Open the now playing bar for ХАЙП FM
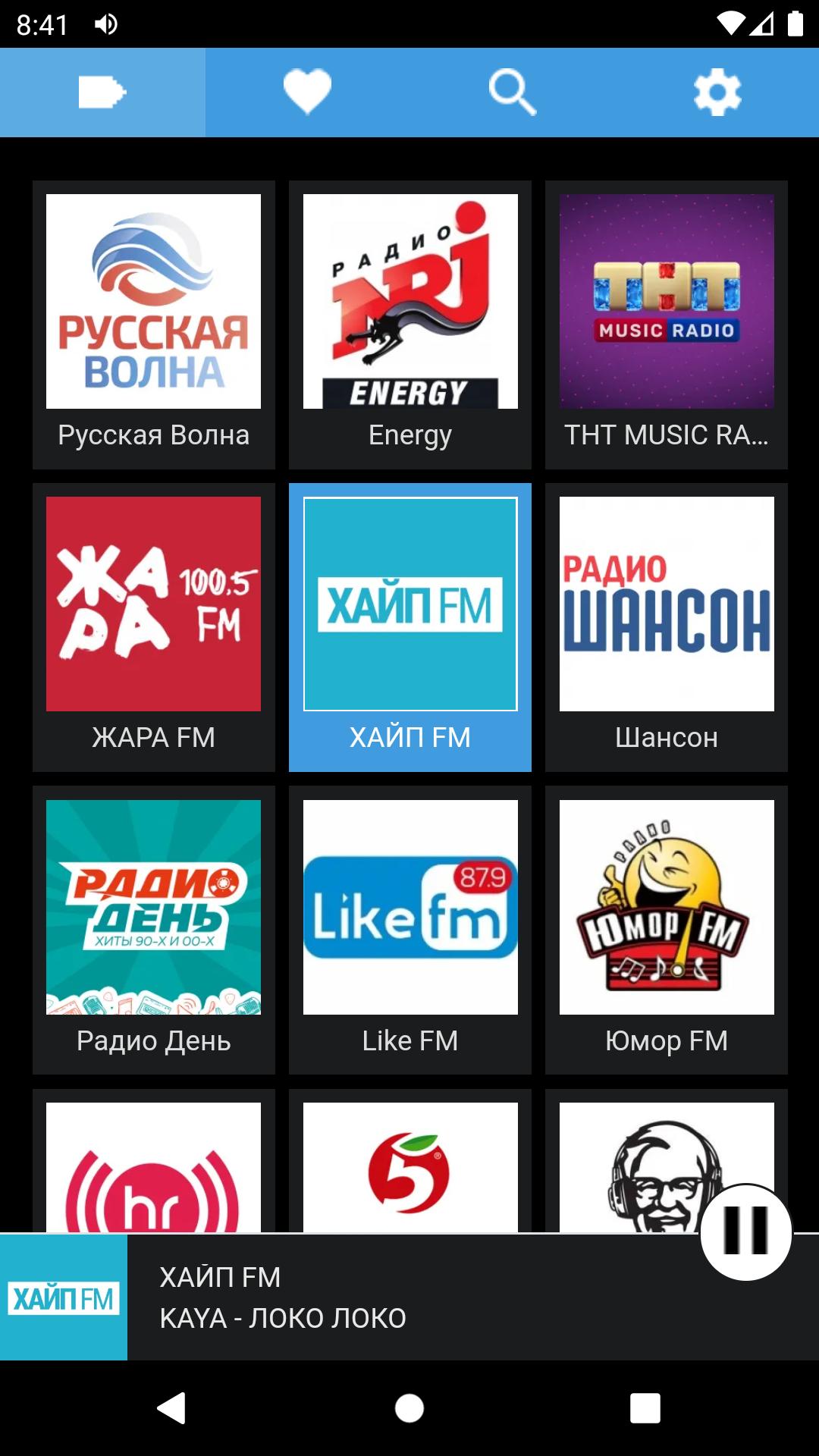 (379, 1298)
